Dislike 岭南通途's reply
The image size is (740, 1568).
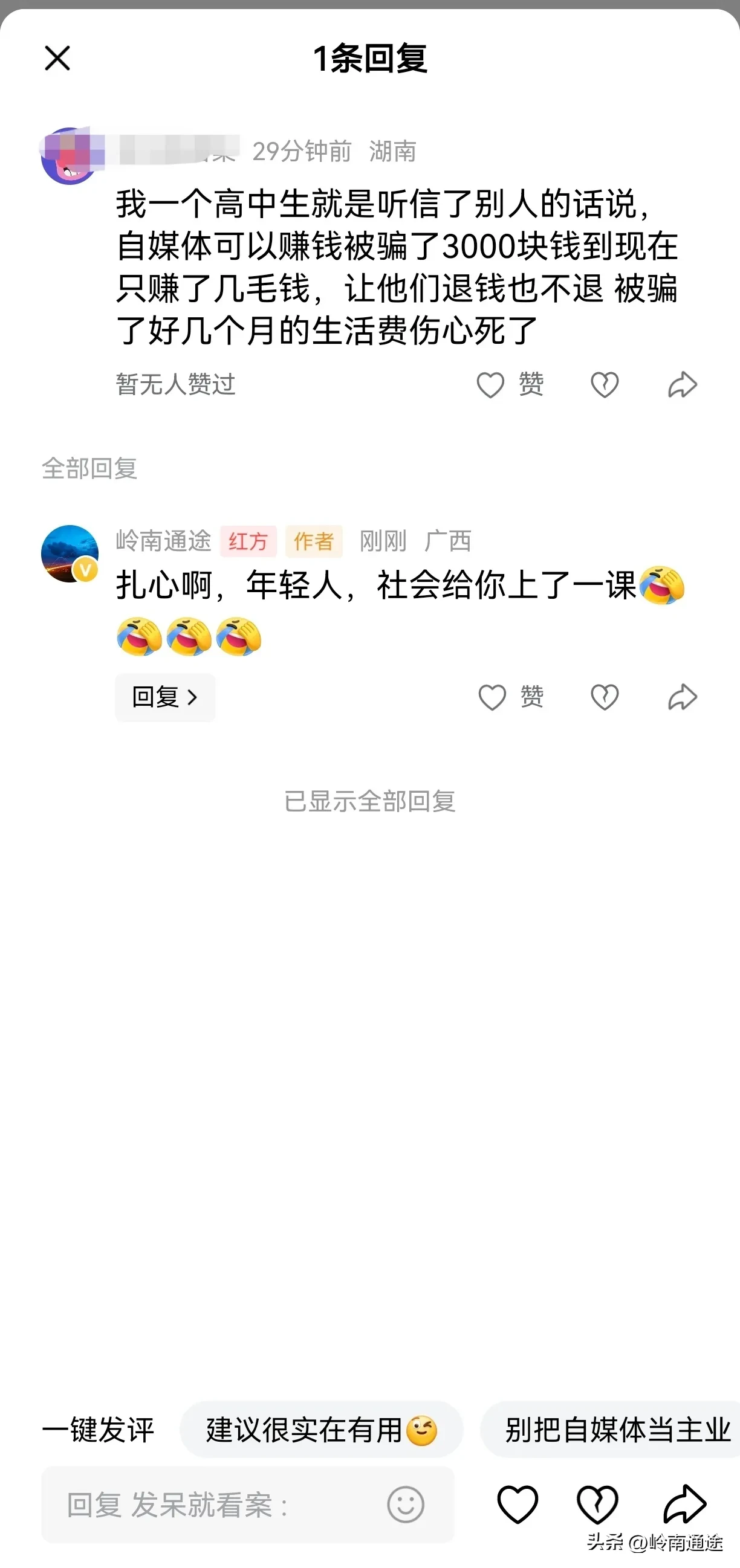coord(604,697)
